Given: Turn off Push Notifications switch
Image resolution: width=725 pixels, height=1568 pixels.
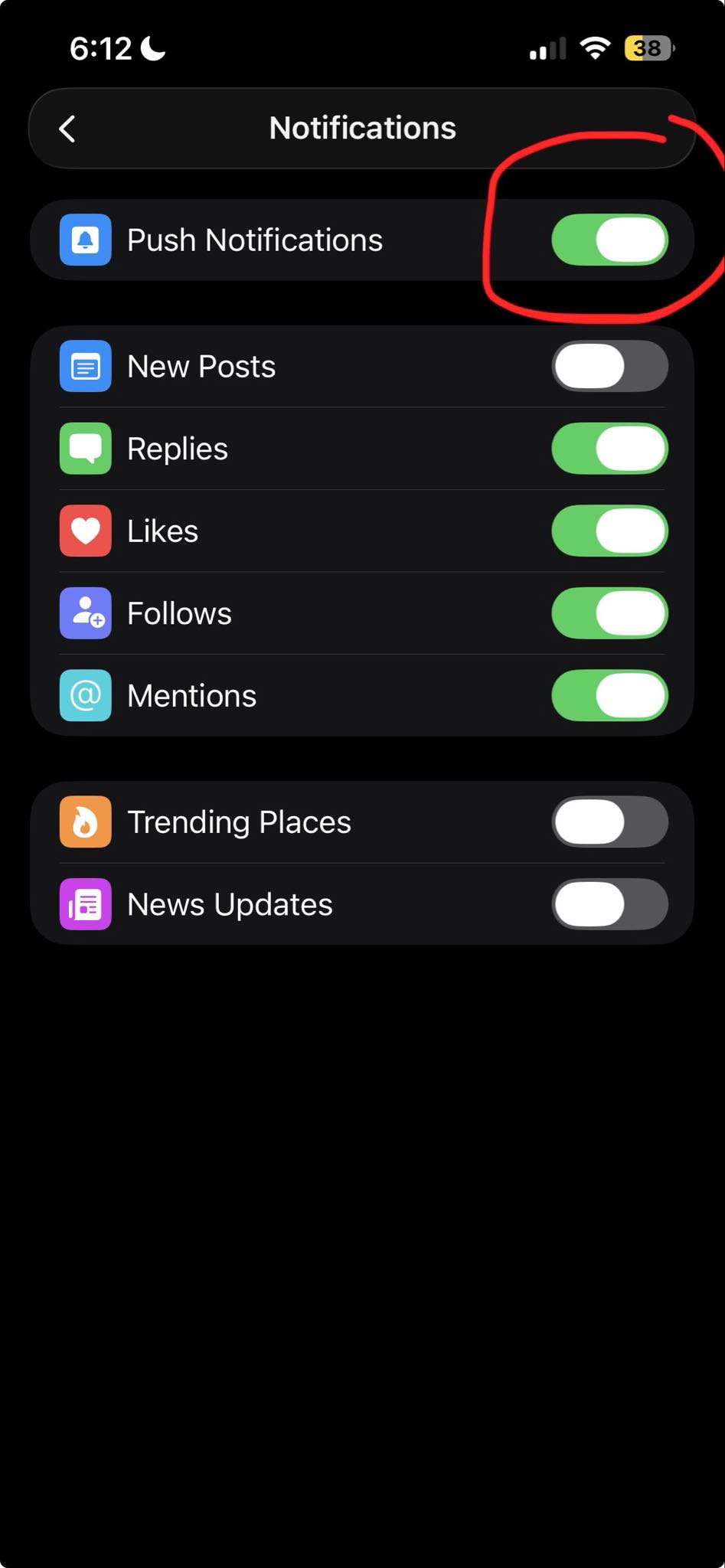Looking at the screenshot, I should point(609,240).
